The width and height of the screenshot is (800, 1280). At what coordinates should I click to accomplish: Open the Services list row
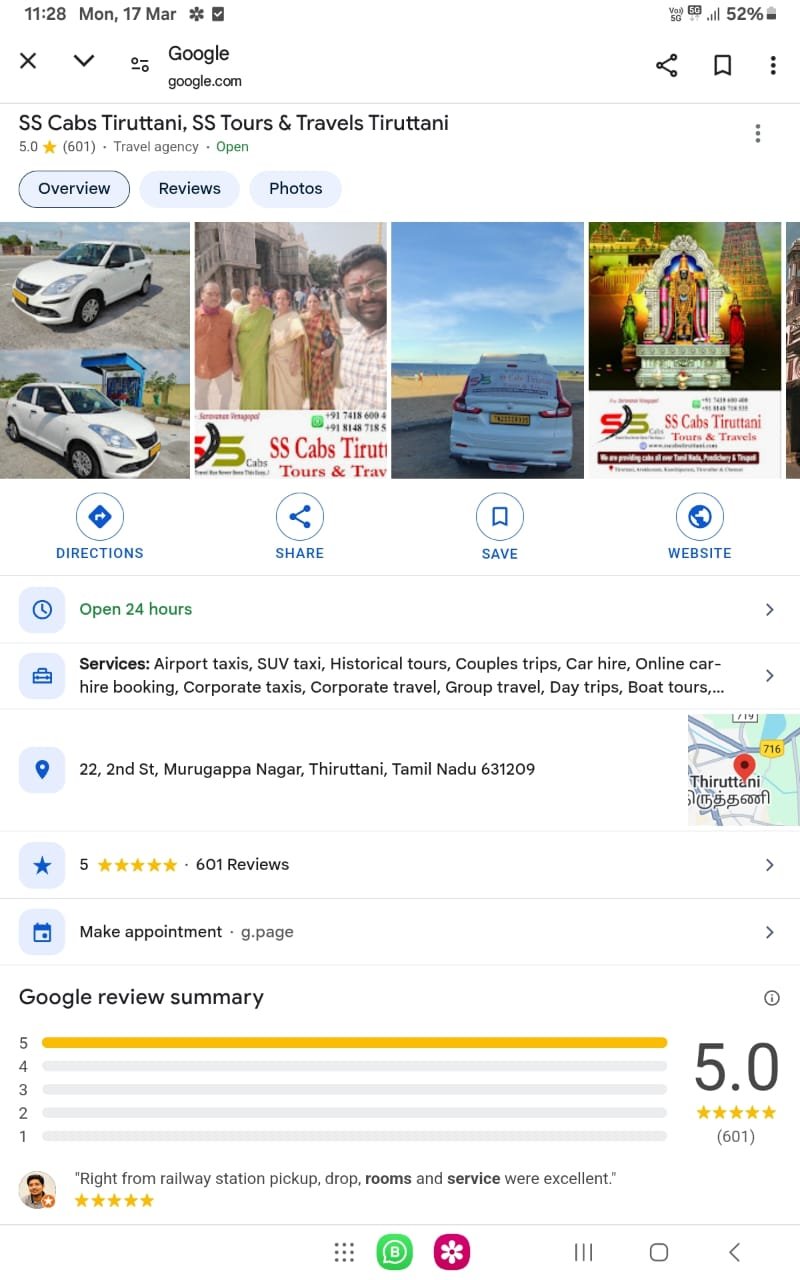pos(400,676)
